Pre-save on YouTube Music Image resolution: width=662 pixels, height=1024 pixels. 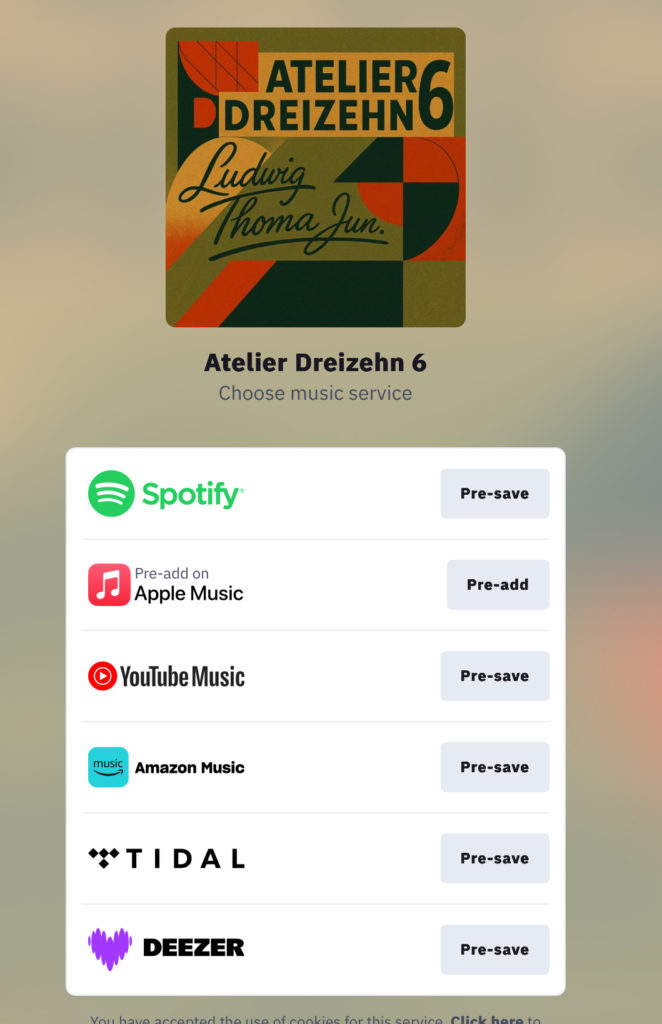coord(494,676)
